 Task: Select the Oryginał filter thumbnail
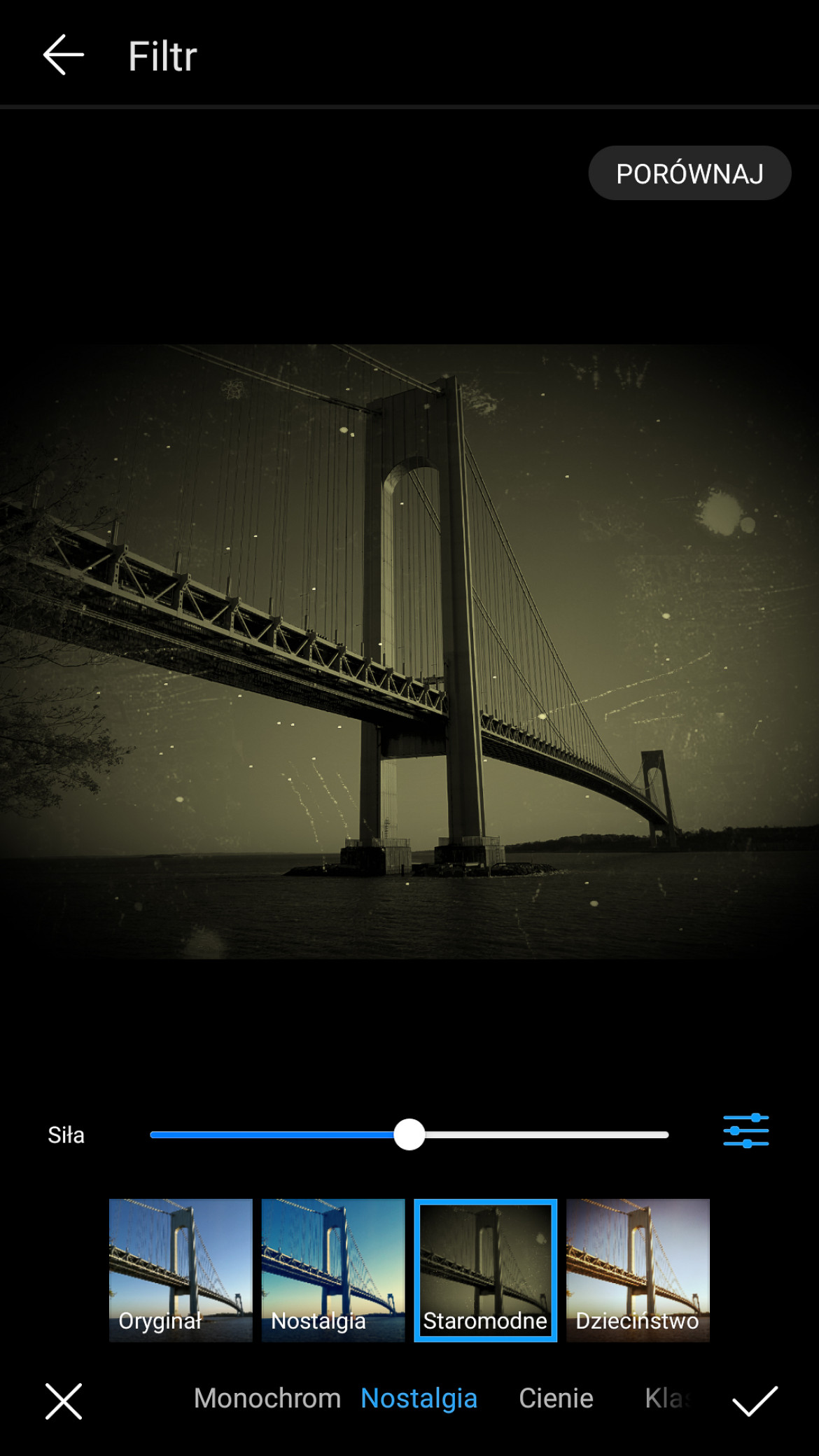[181, 1270]
